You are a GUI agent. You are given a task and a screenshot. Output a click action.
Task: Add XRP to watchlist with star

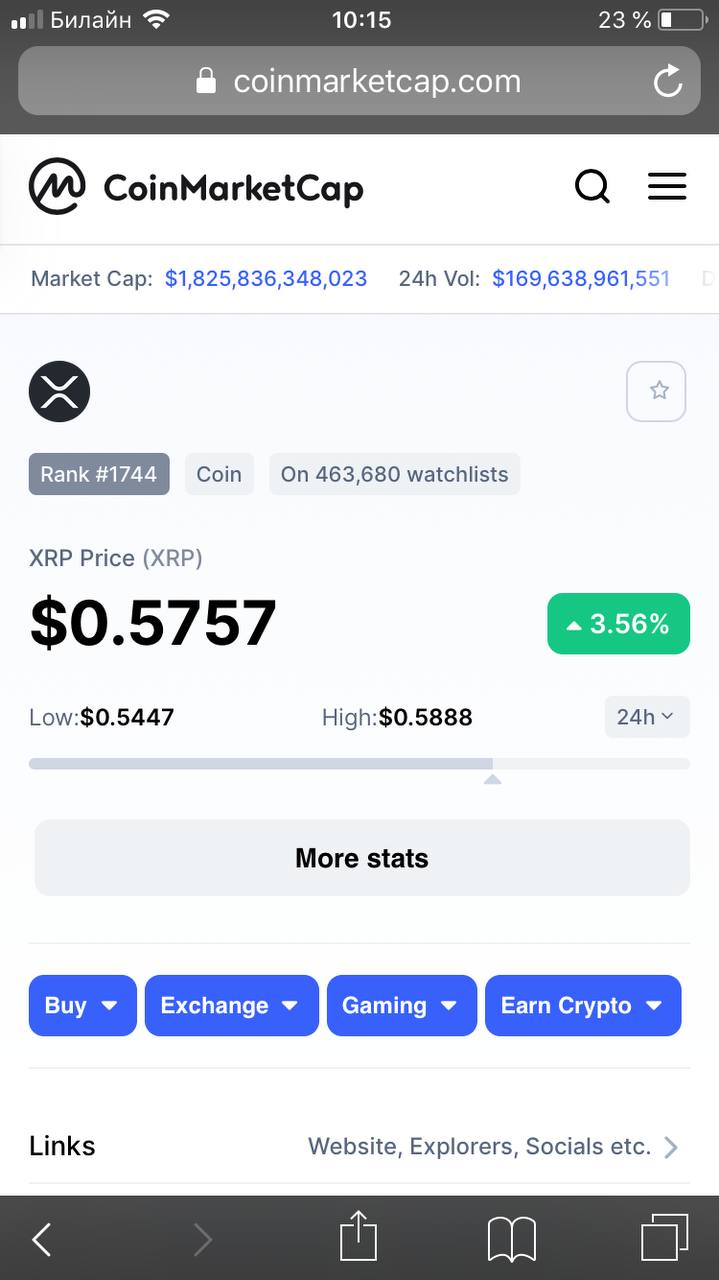656,391
